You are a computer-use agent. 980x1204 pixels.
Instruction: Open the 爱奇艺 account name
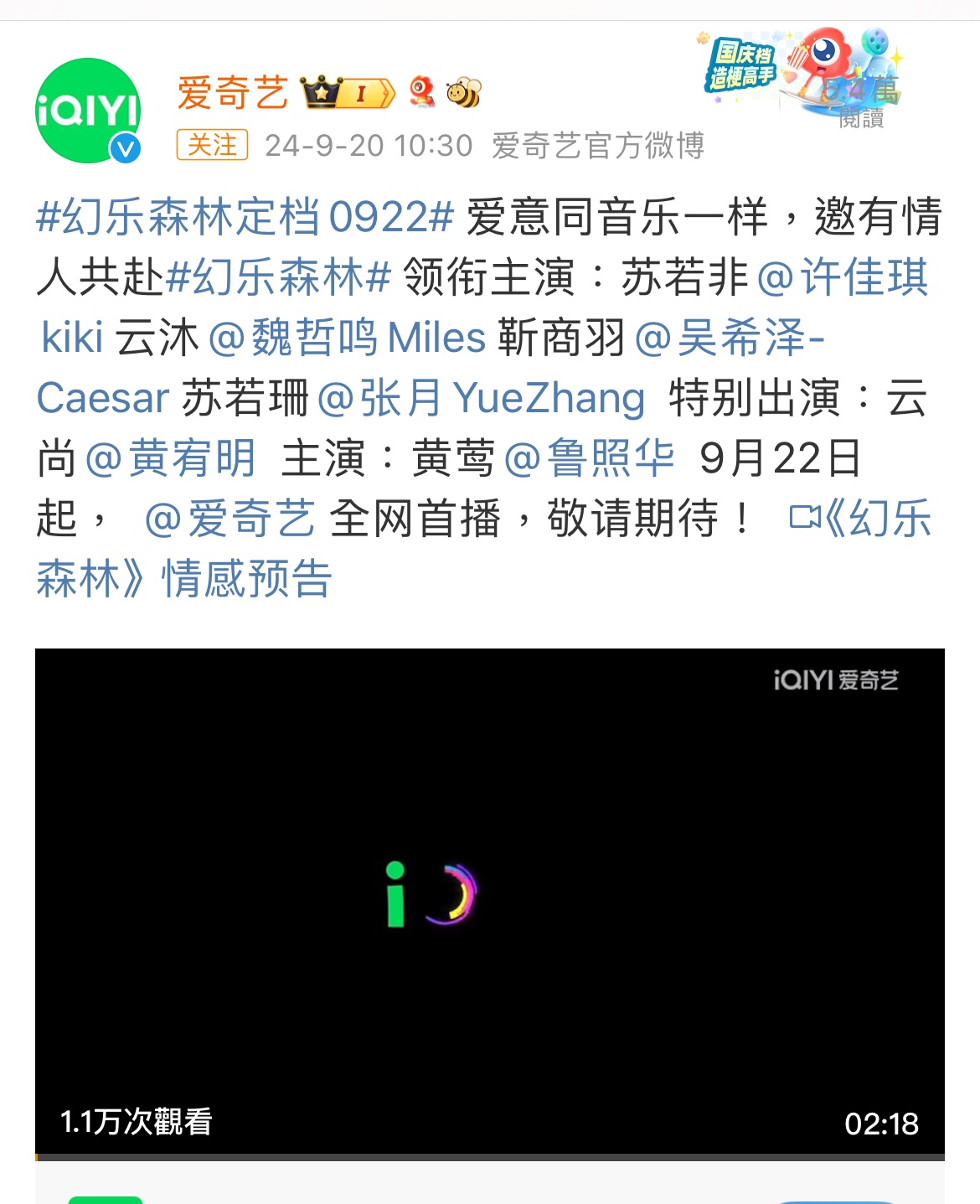233,92
